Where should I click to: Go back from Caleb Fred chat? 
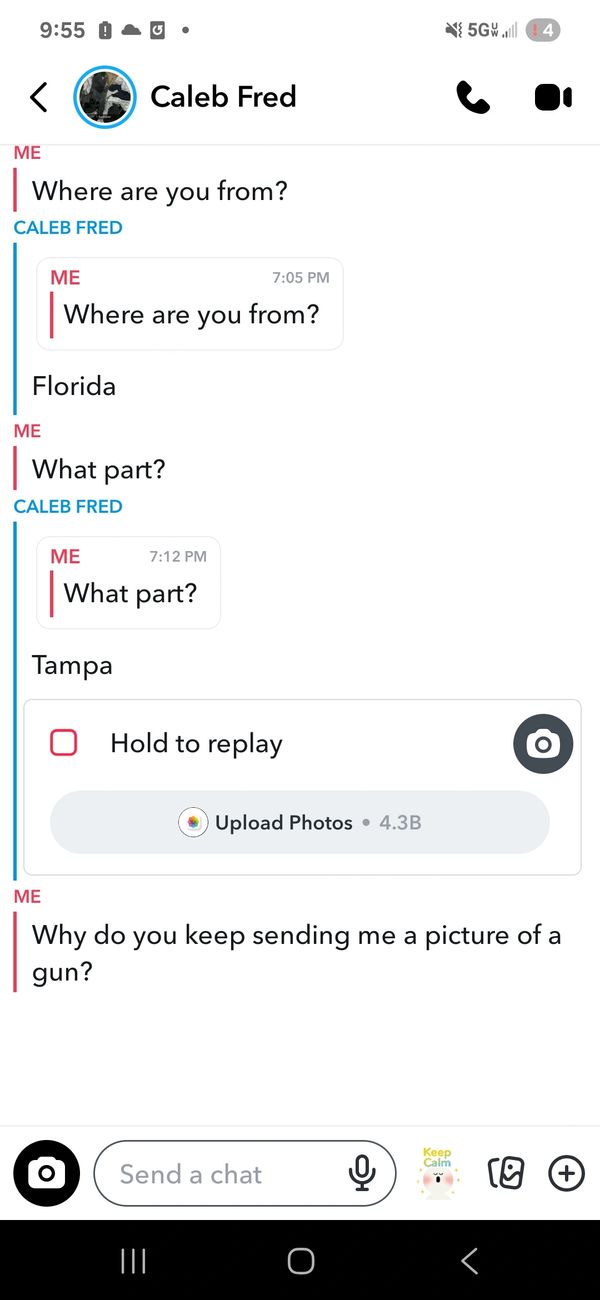tap(38, 97)
